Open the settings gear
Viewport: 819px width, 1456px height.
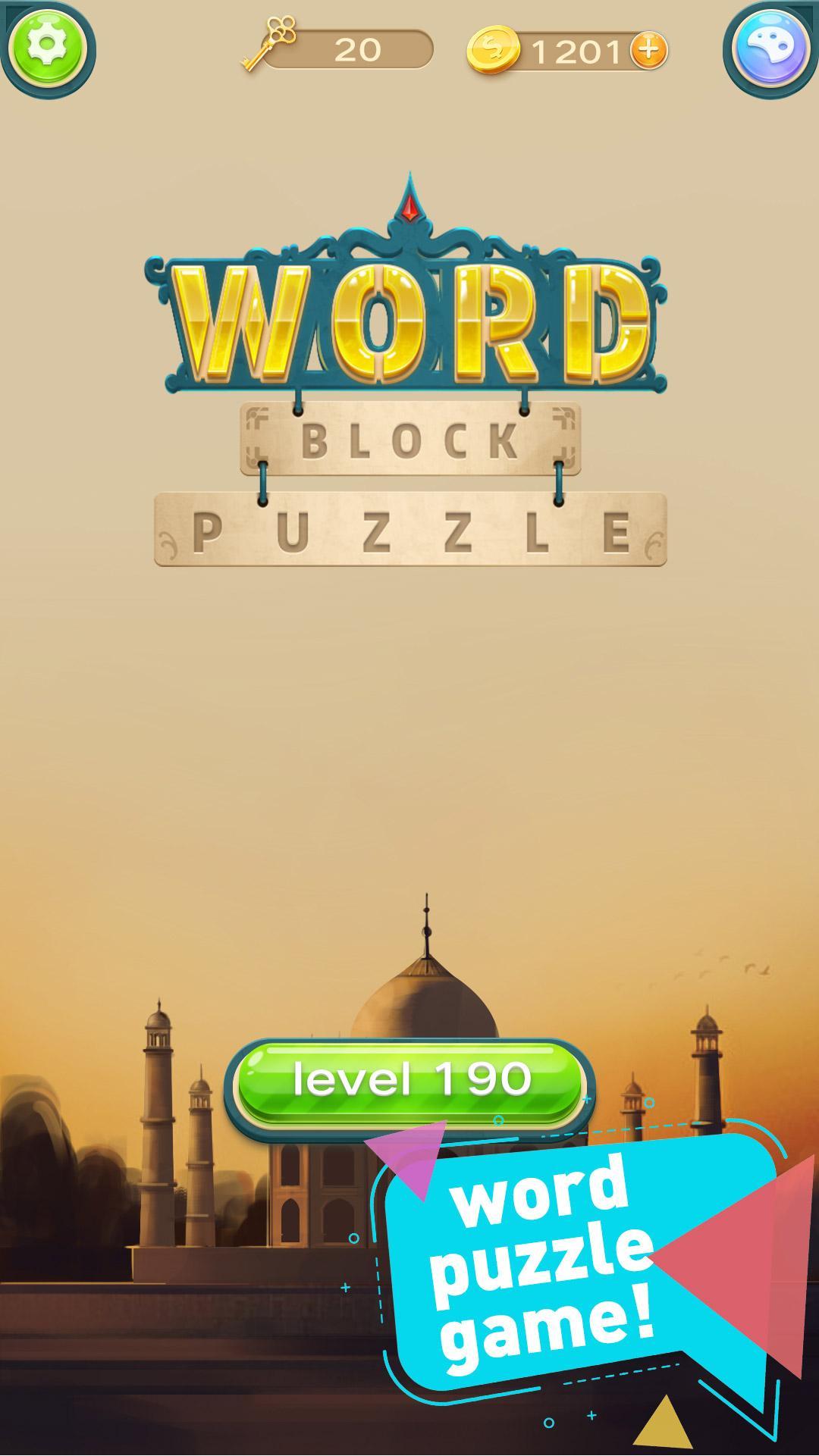point(47,47)
